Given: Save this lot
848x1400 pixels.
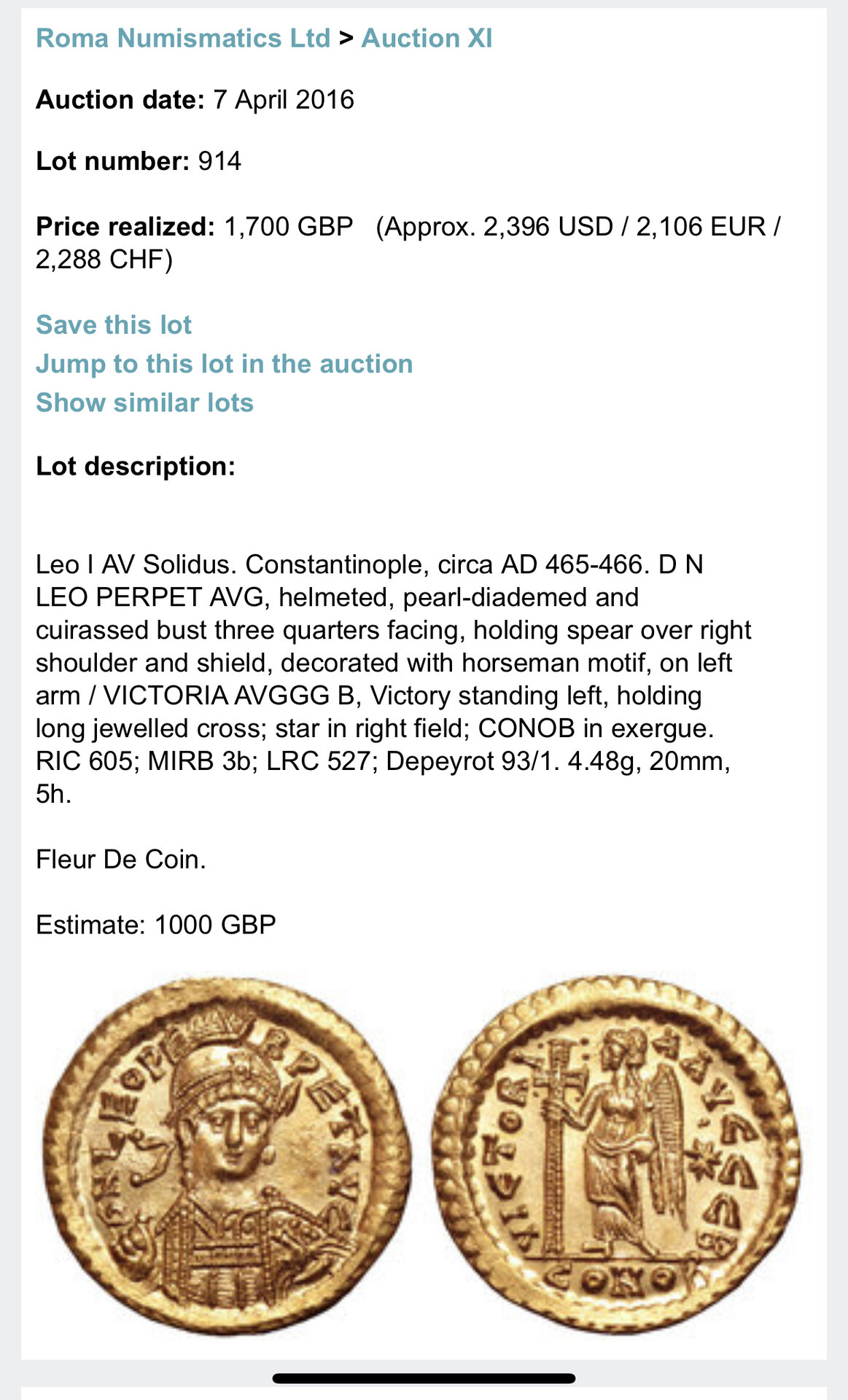Looking at the screenshot, I should tap(114, 324).
